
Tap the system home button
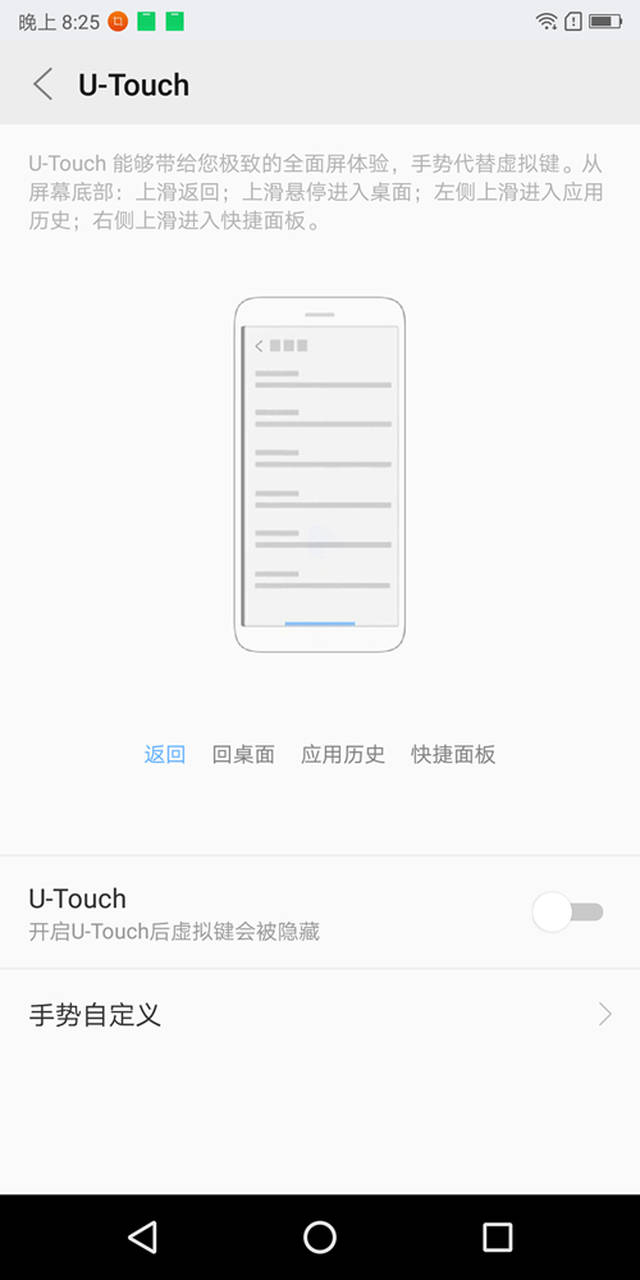320,1237
